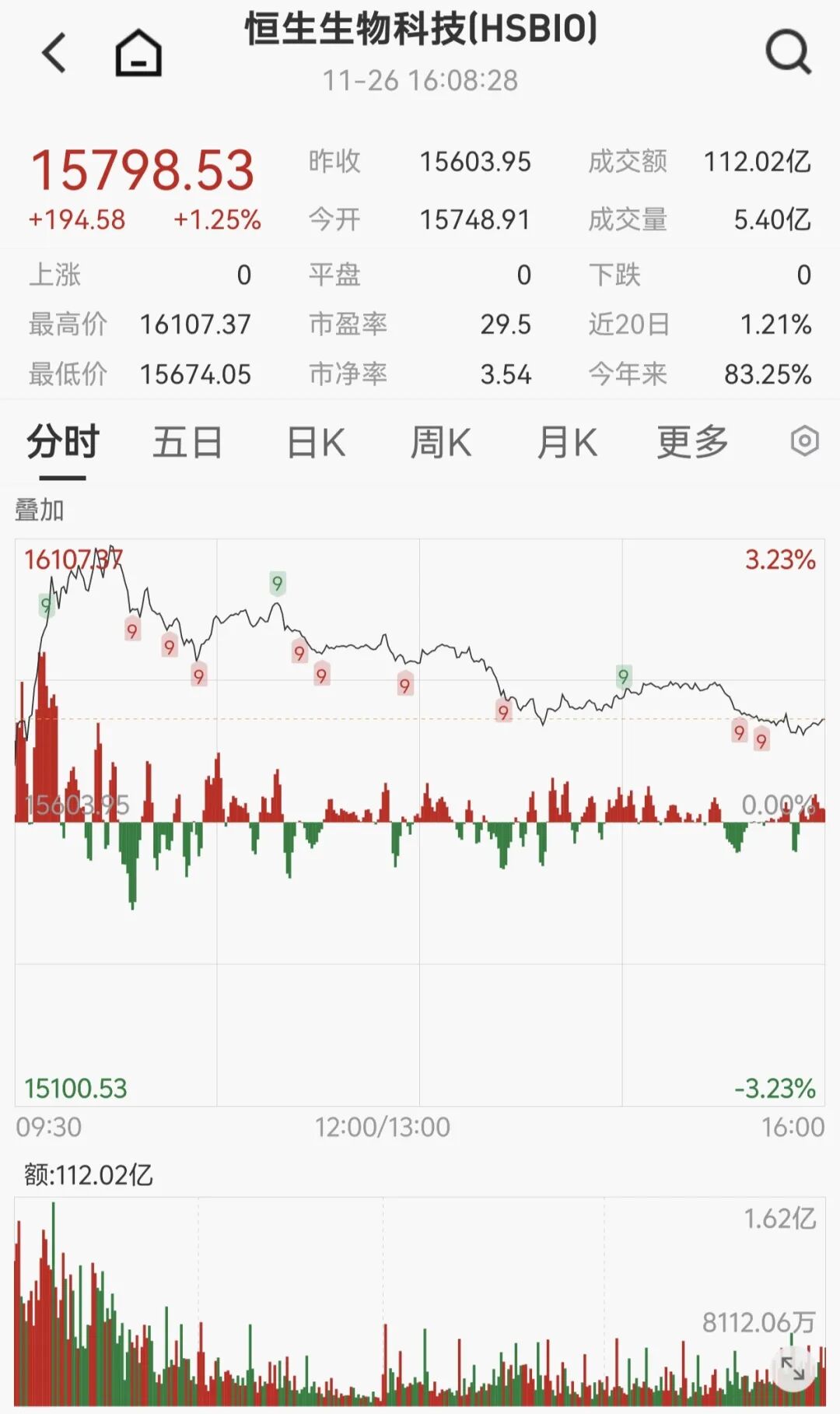Open the home icon
This screenshot has width=840, height=1414.
138,54
